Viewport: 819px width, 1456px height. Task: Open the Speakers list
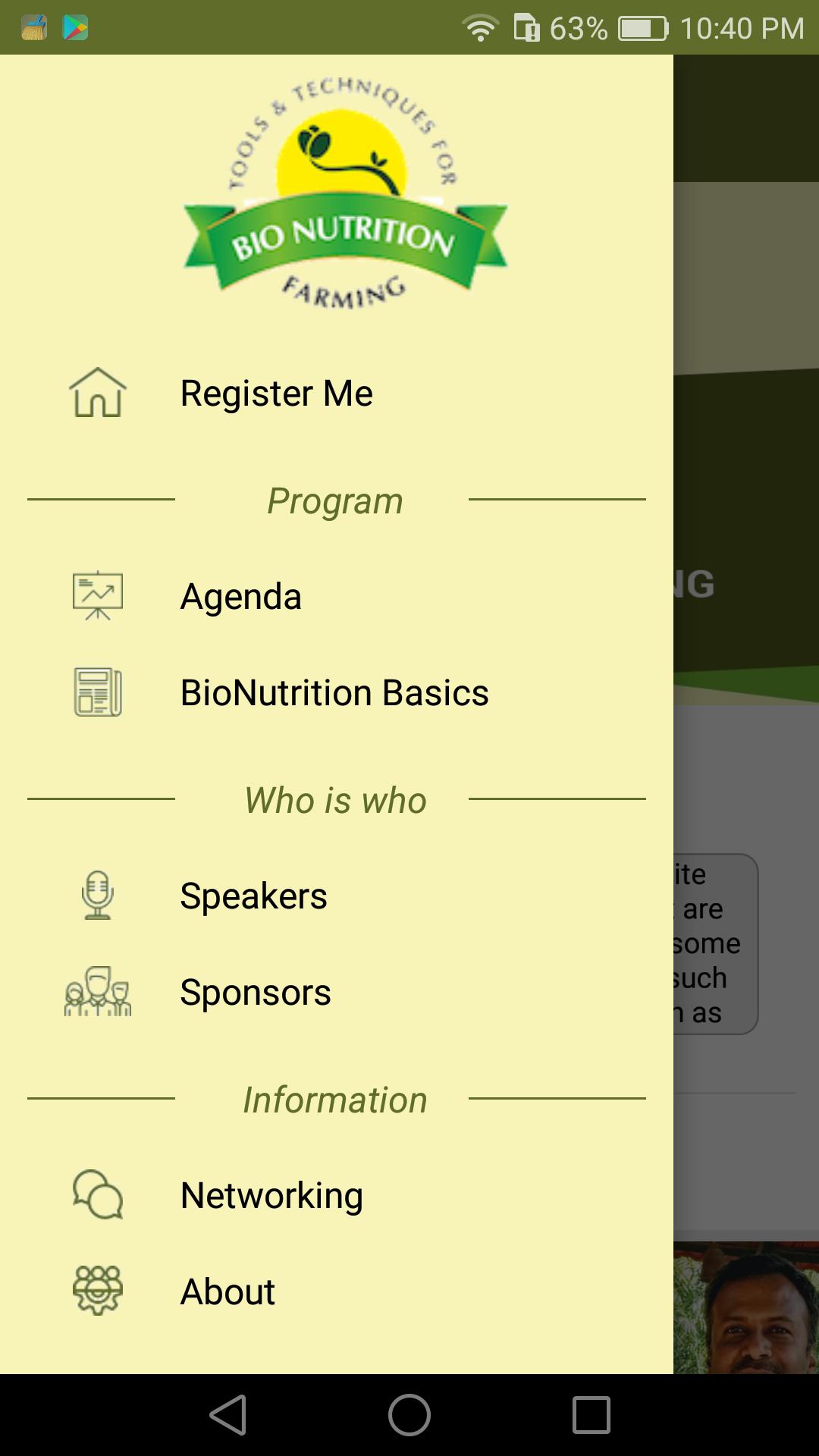[x=253, y=896]
